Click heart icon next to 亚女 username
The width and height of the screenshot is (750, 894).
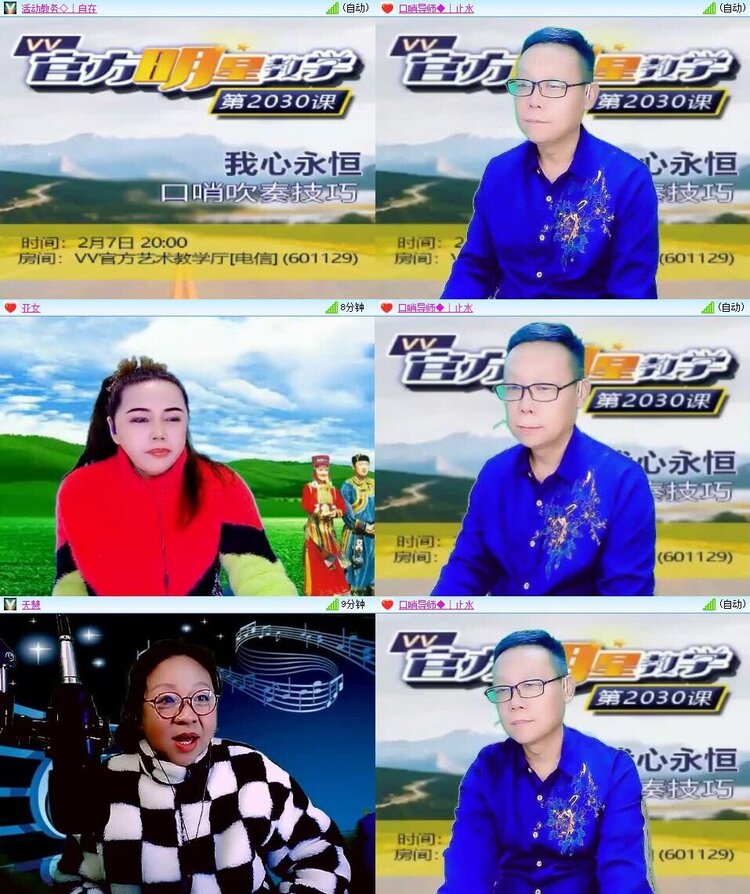click(x=12, y=307)
